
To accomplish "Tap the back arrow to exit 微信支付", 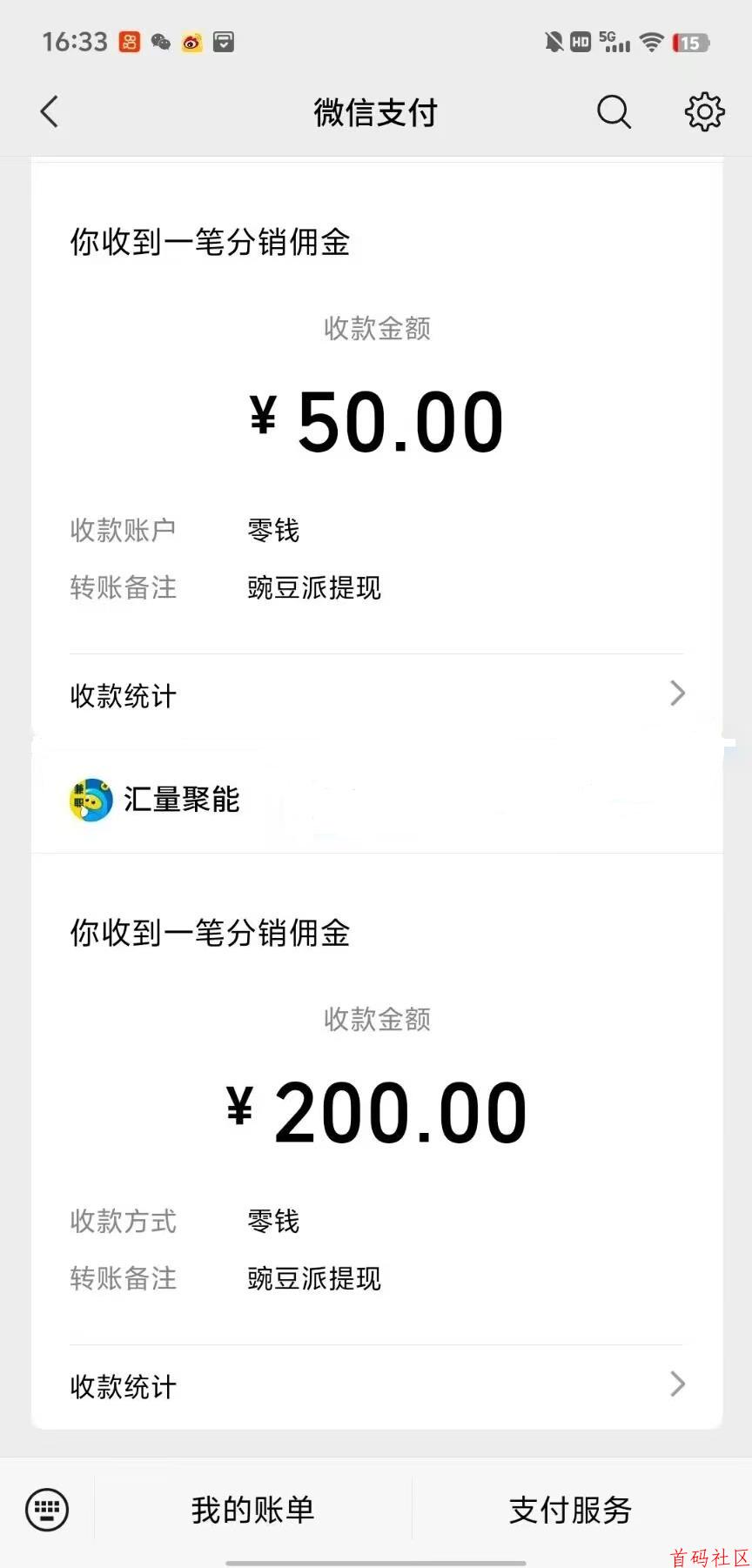I will click(x=49, y=111).
